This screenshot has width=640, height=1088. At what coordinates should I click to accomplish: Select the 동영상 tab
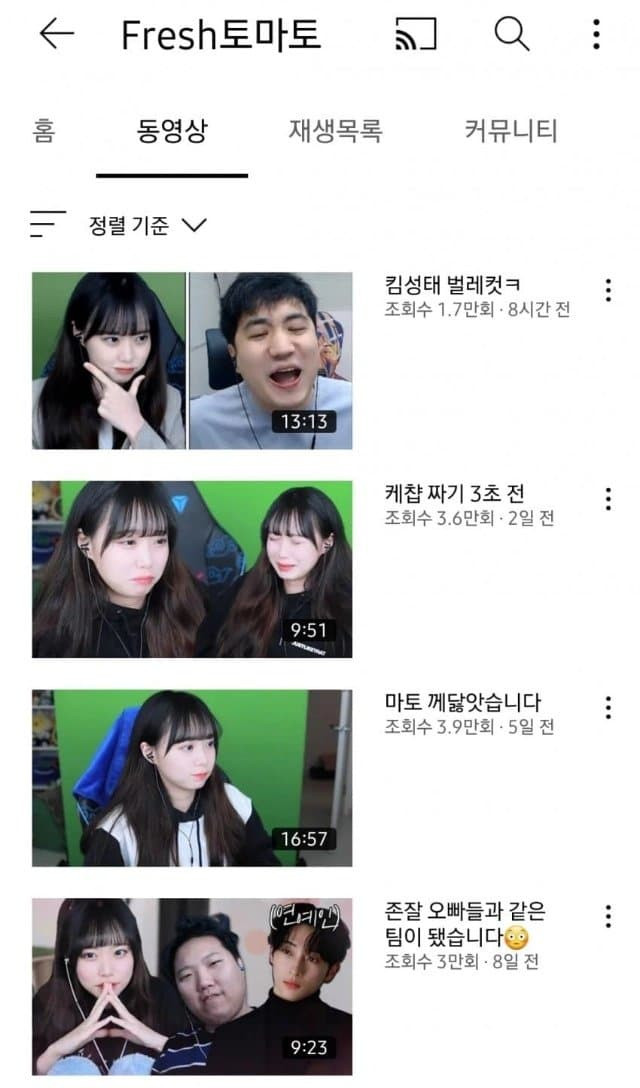[172, 131]
